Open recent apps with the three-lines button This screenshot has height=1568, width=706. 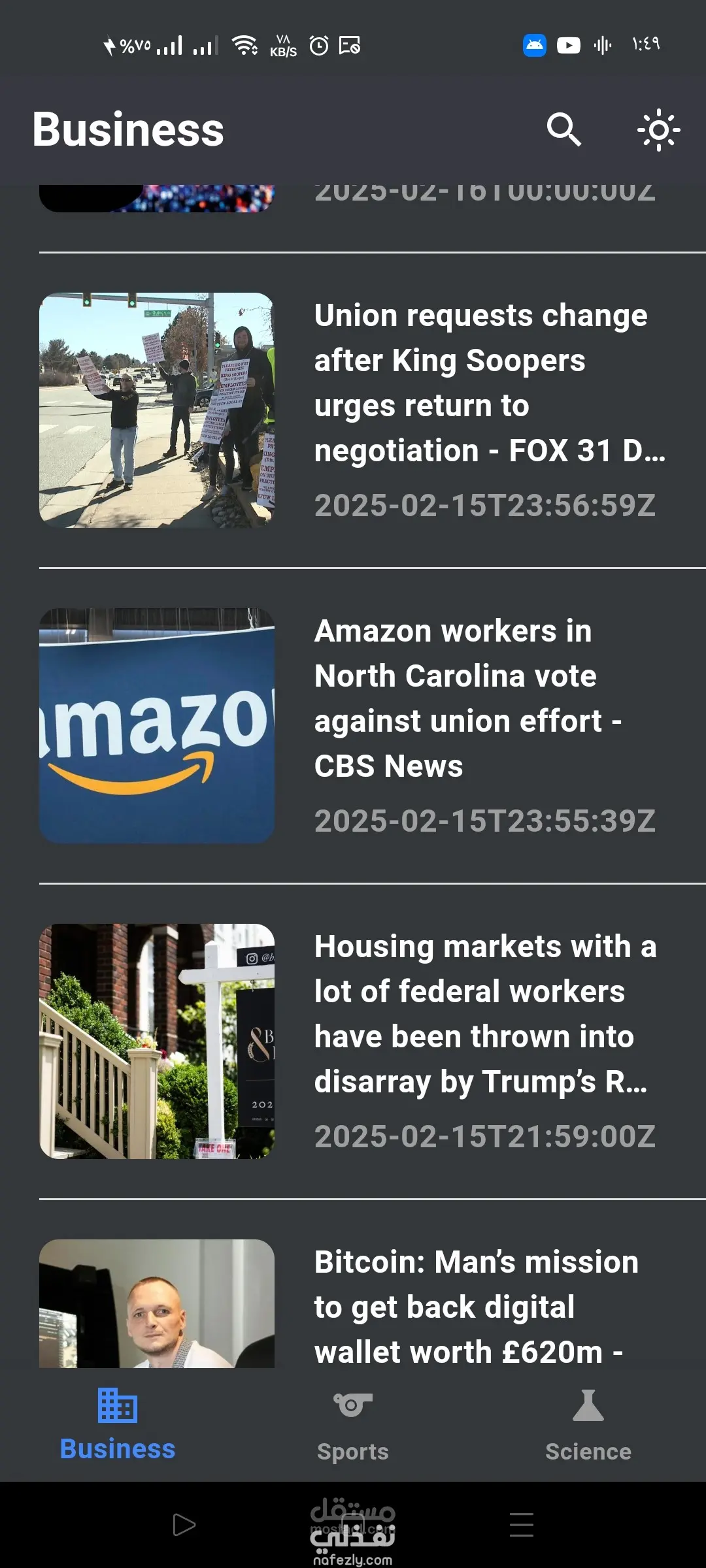pos(521,1525)
